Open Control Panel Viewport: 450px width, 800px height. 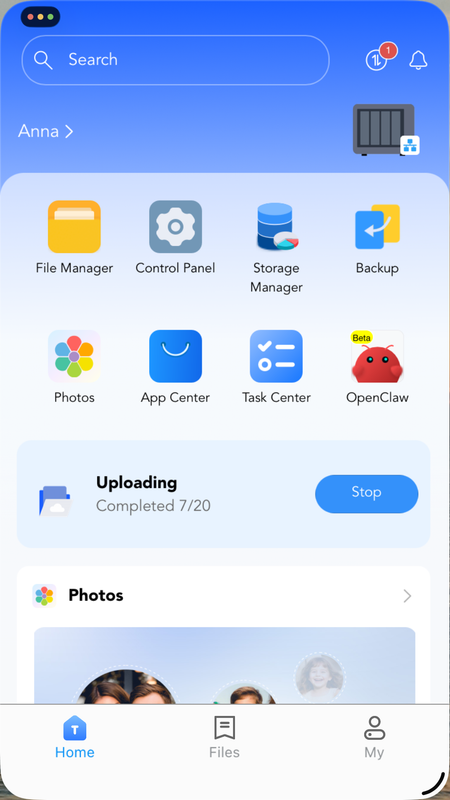click(x=175, y=238)
